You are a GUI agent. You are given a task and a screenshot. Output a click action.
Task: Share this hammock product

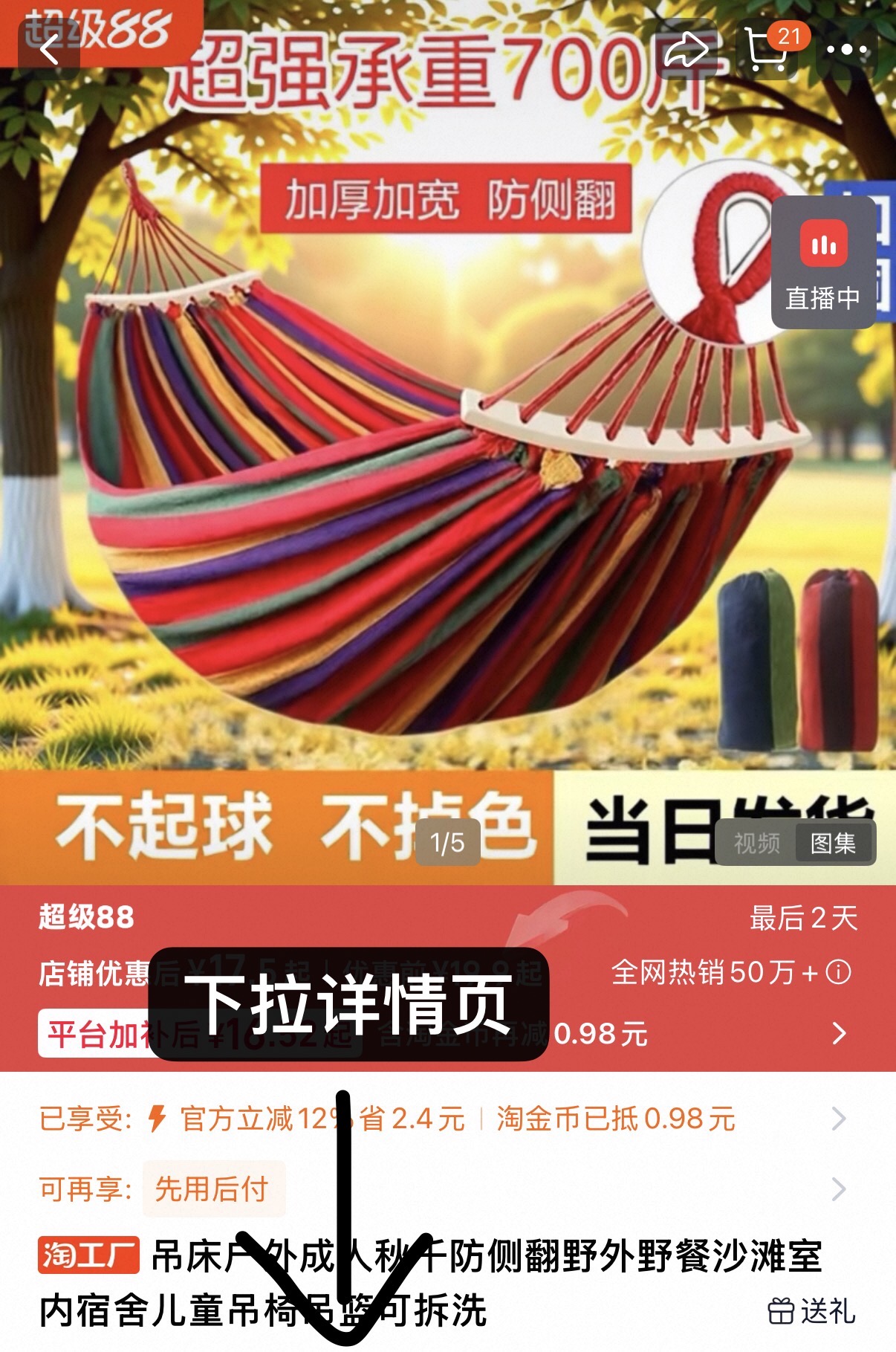click(686, 51)
